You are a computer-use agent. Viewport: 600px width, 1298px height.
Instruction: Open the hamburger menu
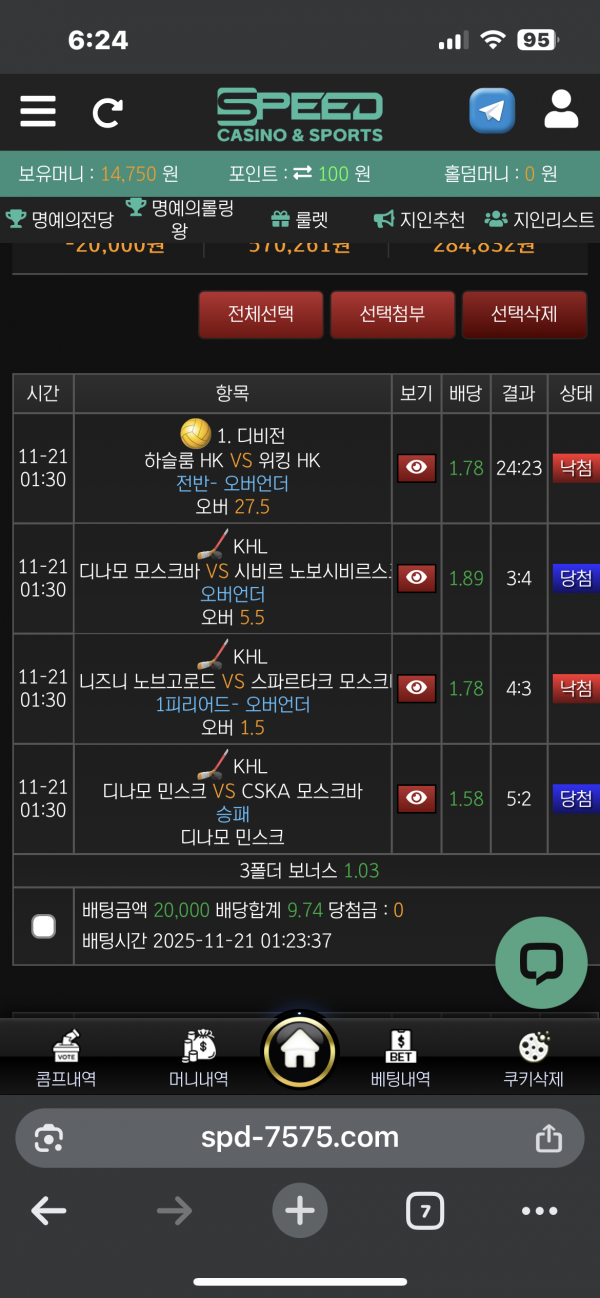pos(38,110)
